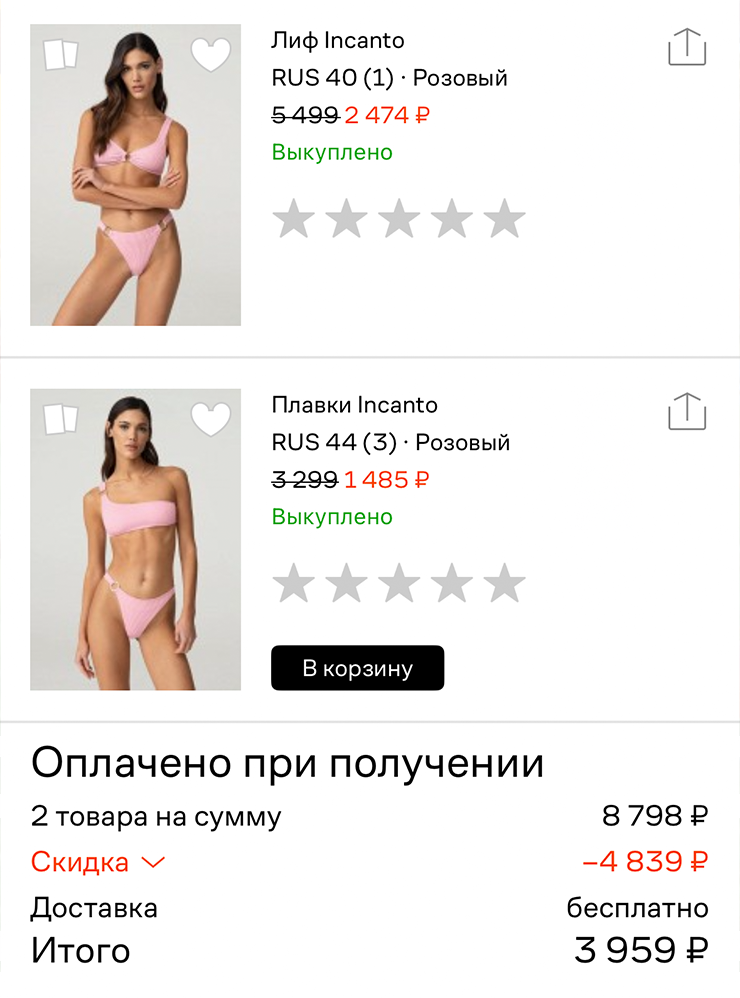
Task: Add Лиф Incanto to favorites
Action: 211,54
